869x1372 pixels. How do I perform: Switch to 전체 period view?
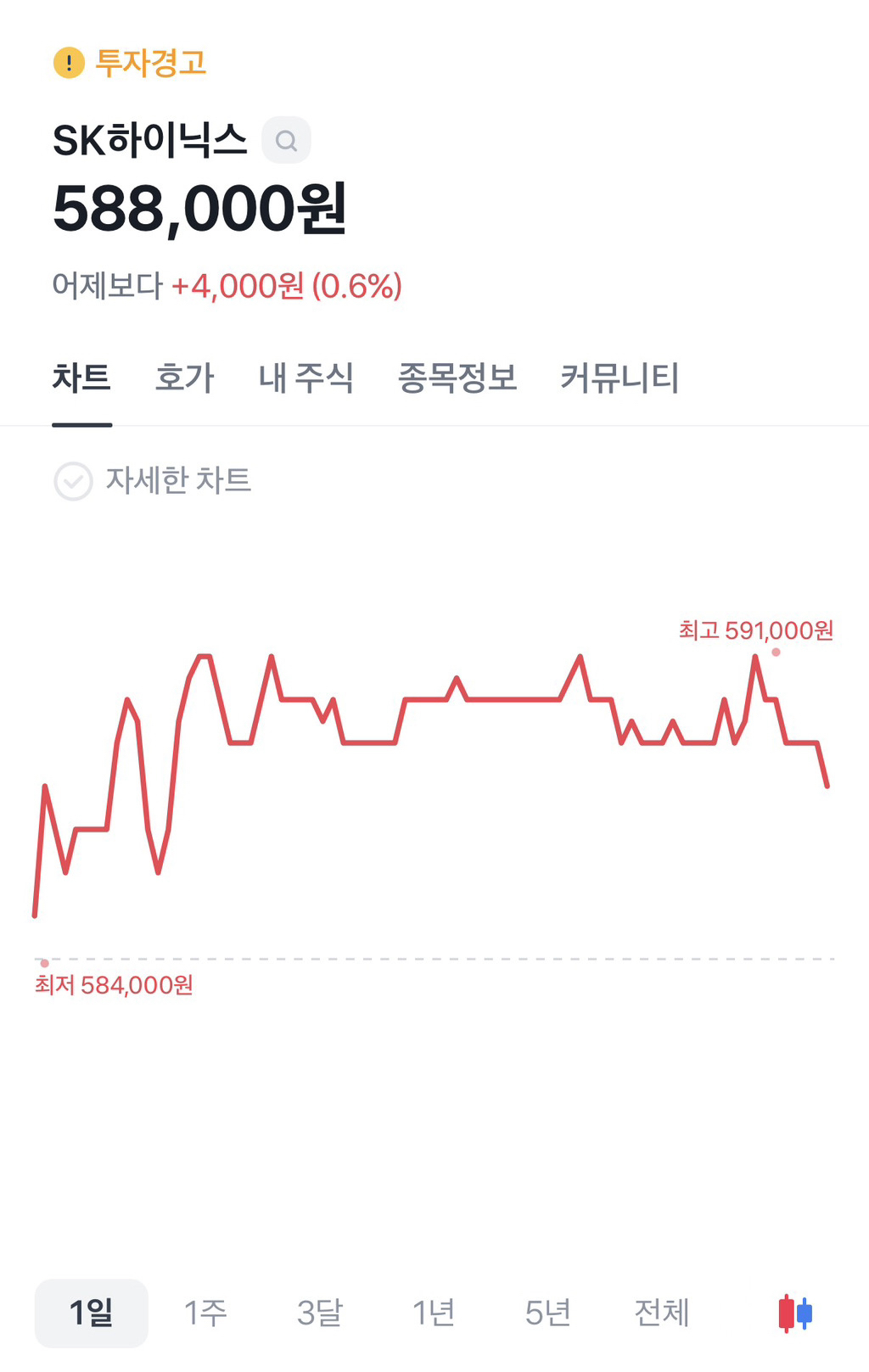click(661, 1312)
